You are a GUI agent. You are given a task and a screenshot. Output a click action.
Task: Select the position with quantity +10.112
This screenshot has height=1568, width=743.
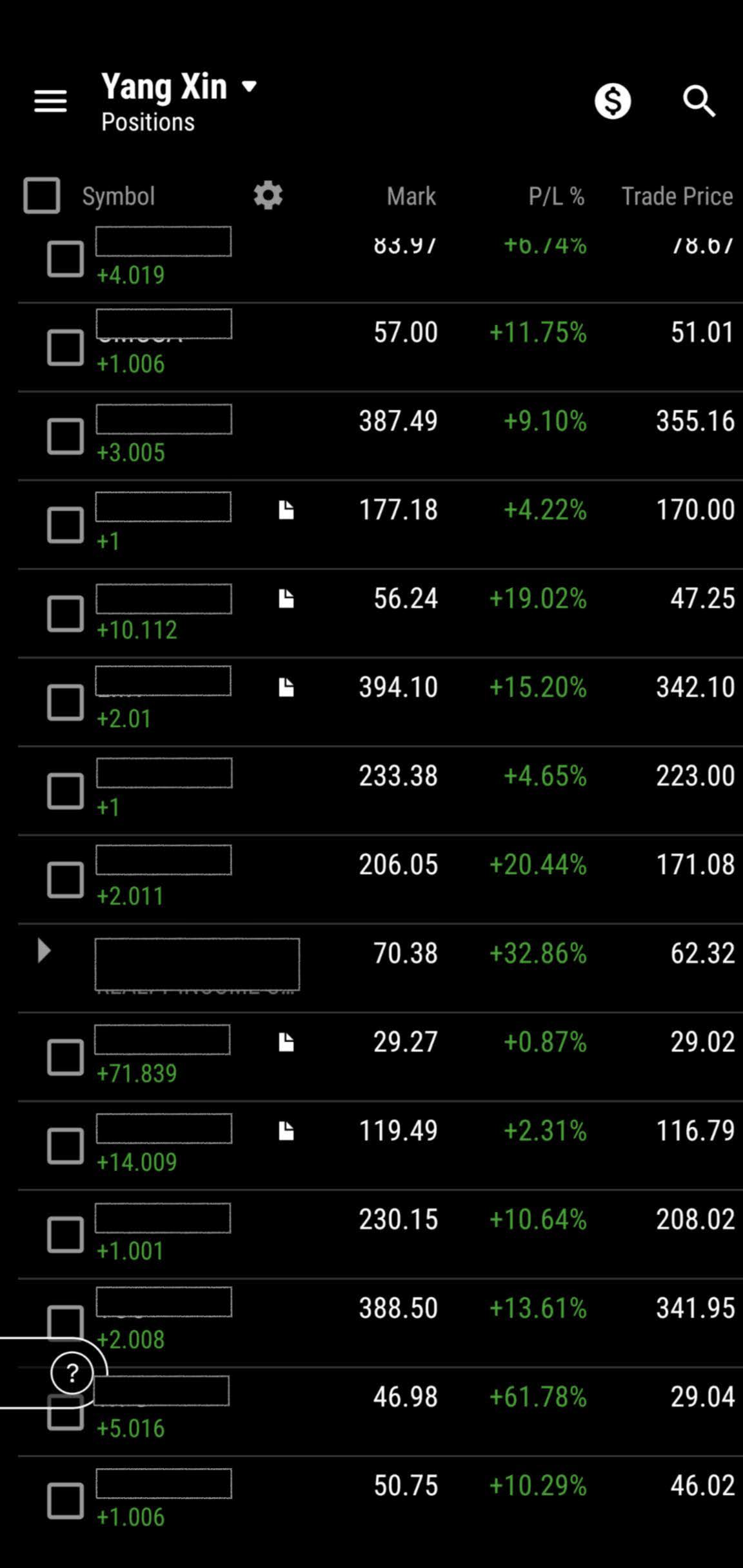[65, 613]
